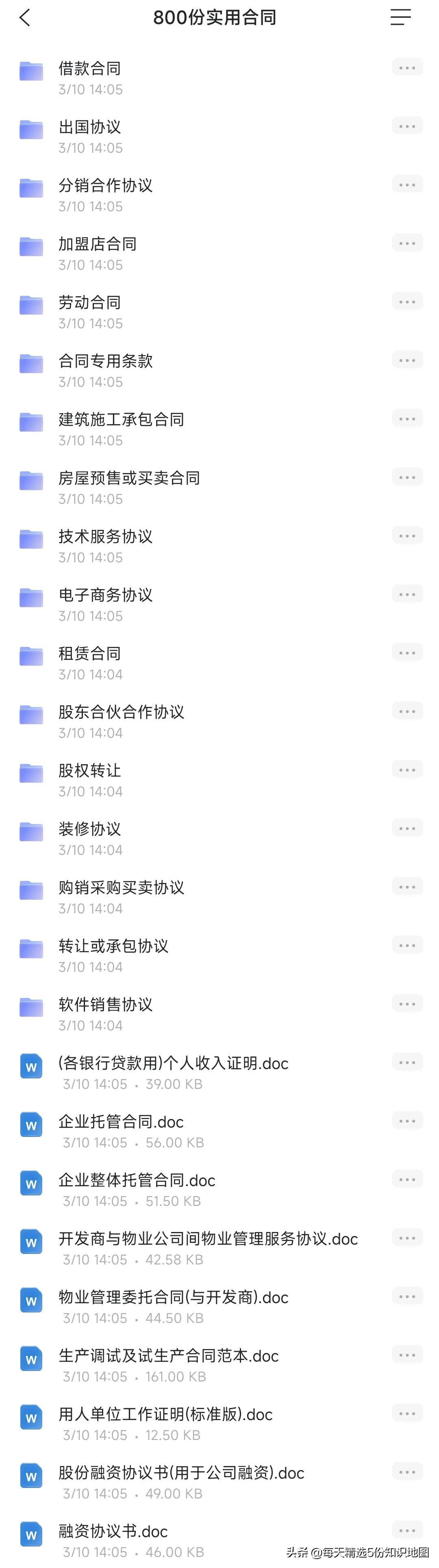Open the 租赁合同 folder
Screen dimensions: 439x1568
[89, 653]
